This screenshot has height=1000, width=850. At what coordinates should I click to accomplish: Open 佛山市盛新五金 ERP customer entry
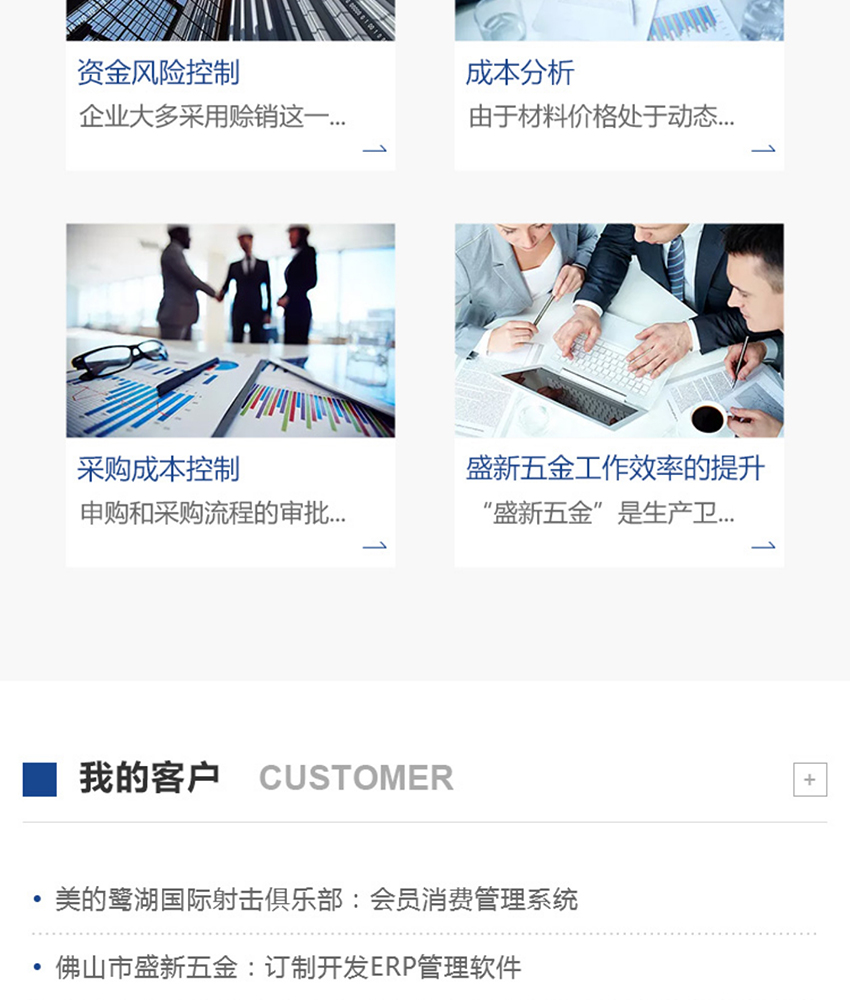pyautogui.click(x=288, y=968)
